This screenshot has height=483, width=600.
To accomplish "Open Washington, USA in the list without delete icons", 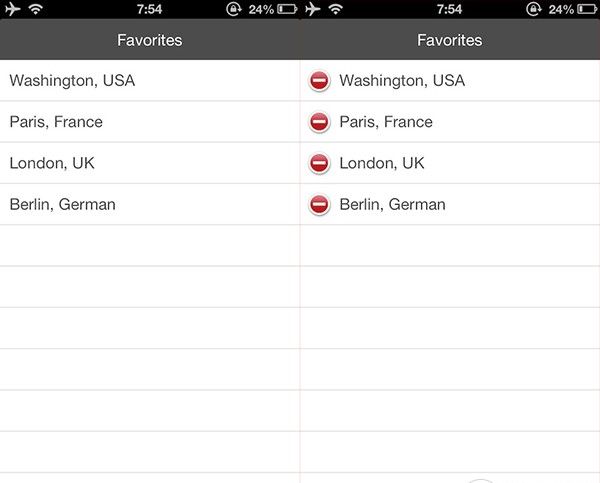I will point(72,81).
